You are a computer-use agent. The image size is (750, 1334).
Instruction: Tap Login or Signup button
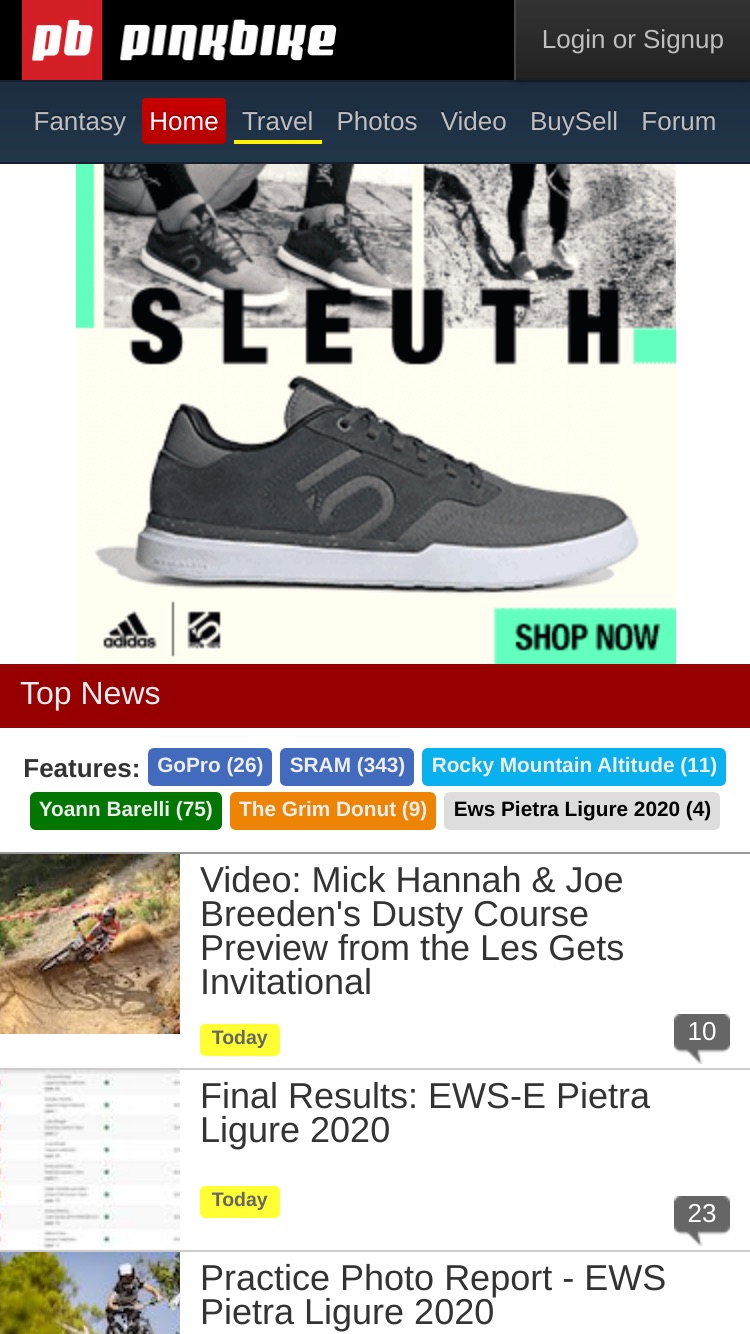tap(632, 40)
